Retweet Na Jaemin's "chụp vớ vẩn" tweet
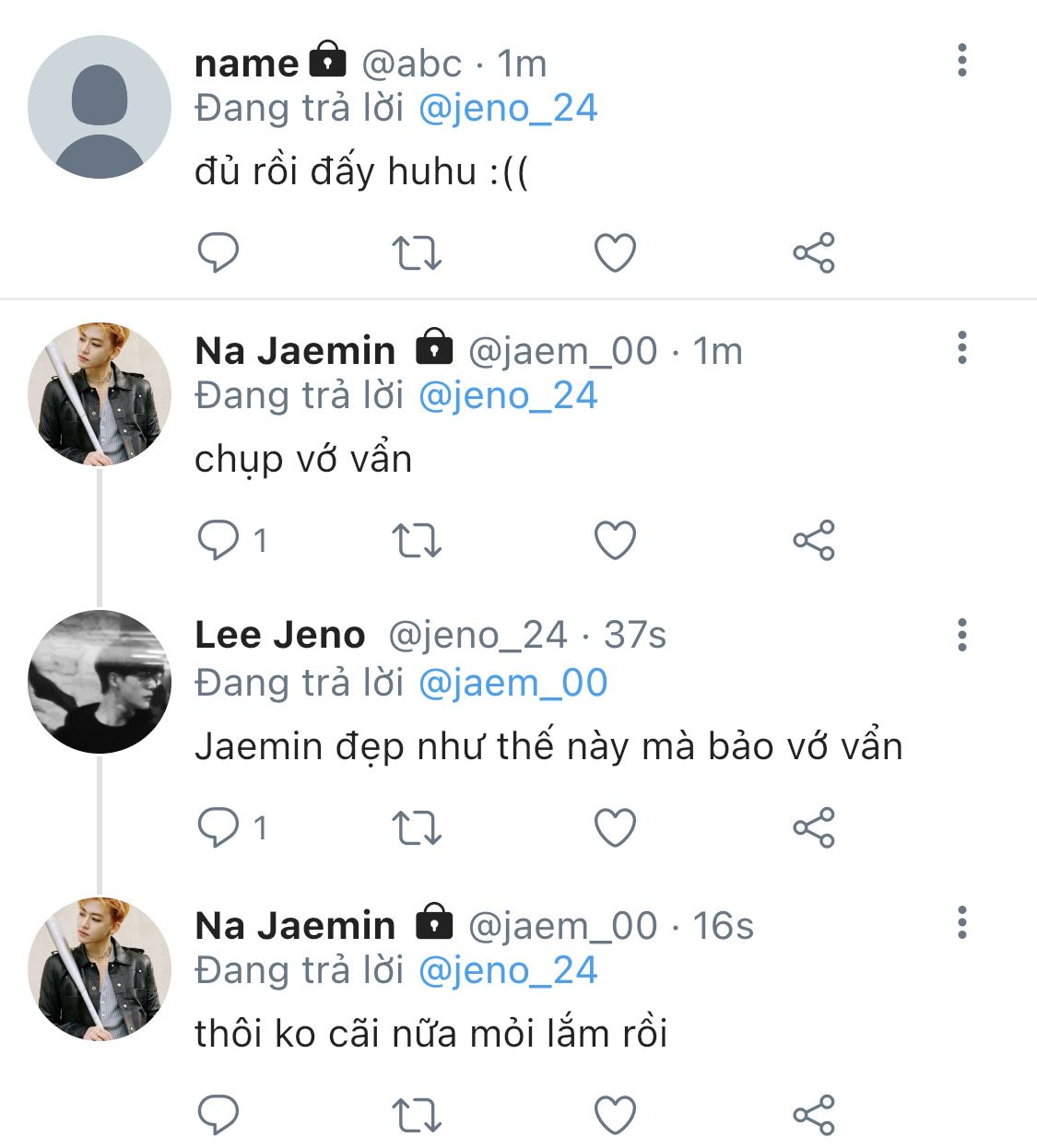Image resolution: width=1037 pixels, height=1148 pixels. [417, 540]
